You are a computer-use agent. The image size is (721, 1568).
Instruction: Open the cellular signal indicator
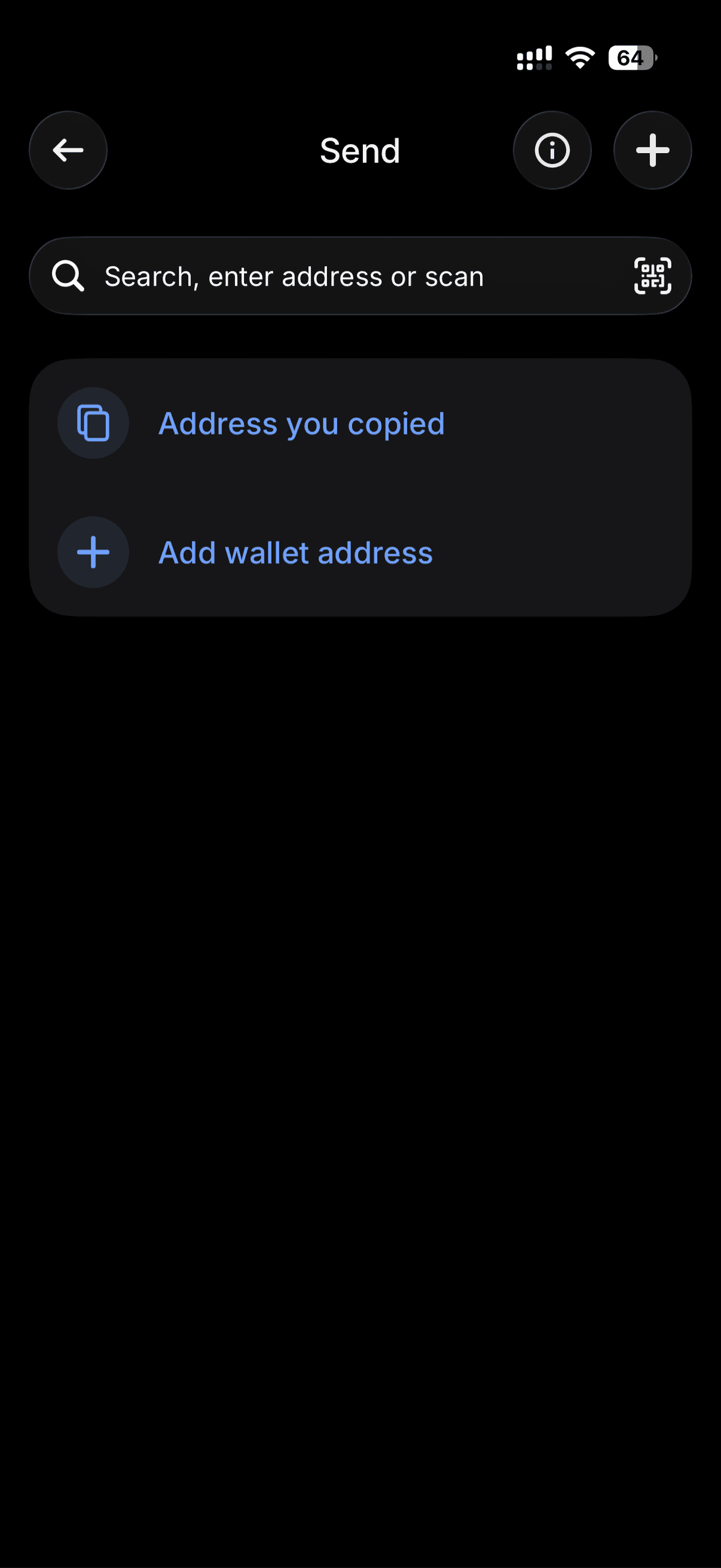click(534, 57)
